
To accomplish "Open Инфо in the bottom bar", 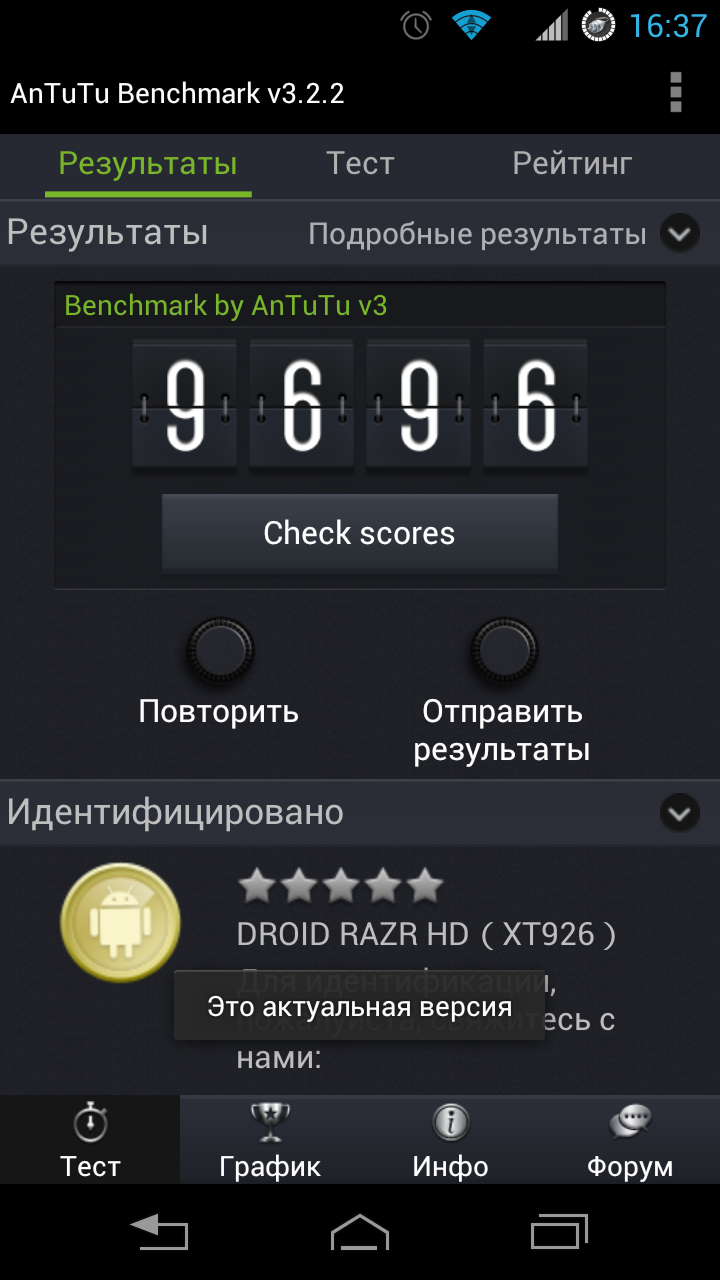I will [x=450, y=1140].
